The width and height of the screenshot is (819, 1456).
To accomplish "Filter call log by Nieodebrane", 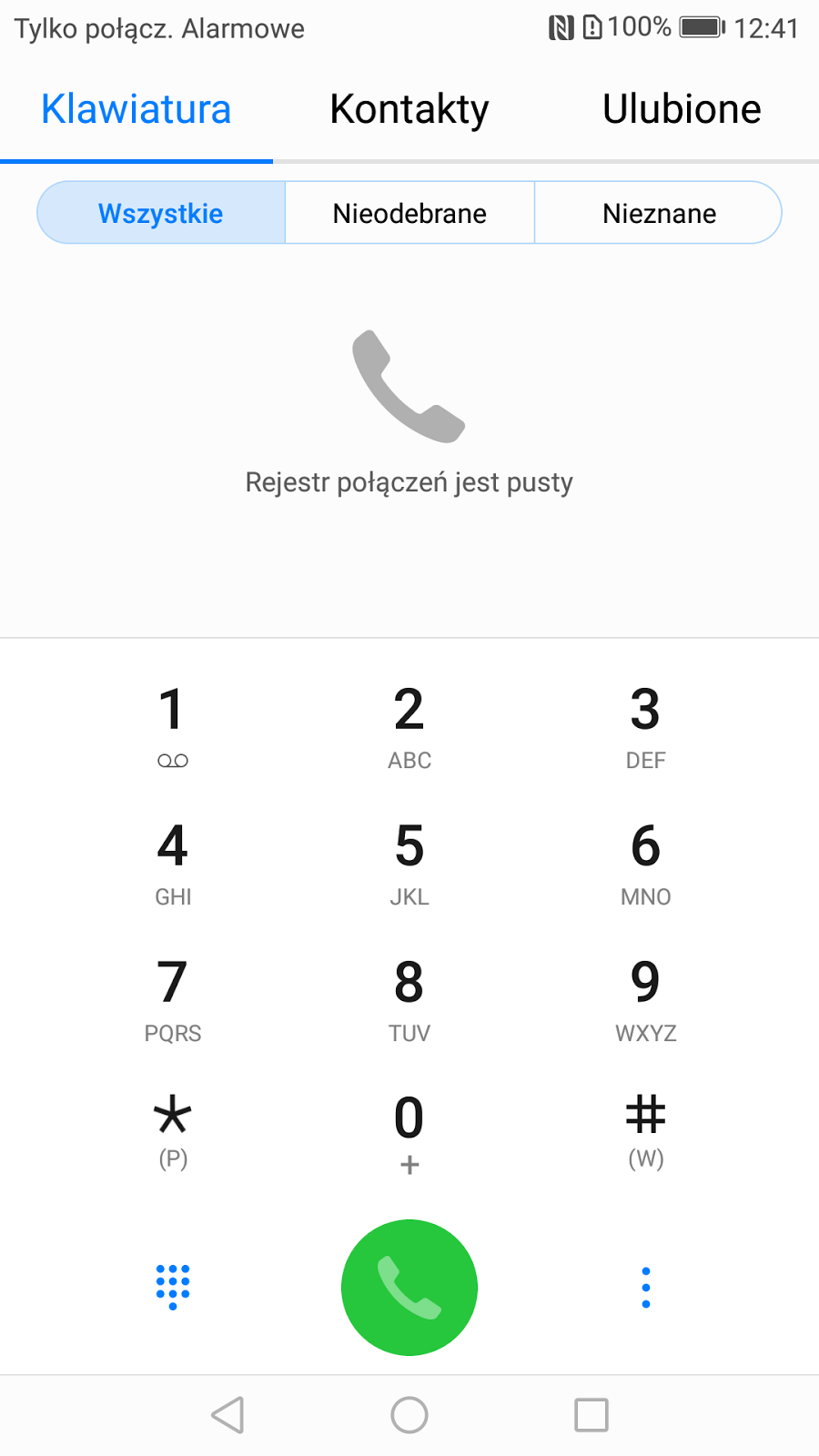I will 409,214.
